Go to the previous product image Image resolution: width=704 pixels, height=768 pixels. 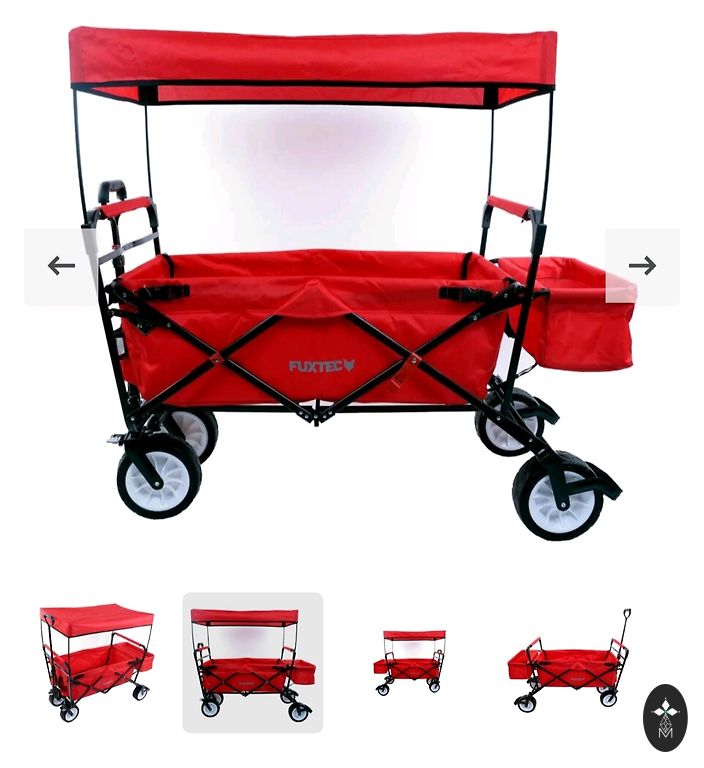point(61,266)
